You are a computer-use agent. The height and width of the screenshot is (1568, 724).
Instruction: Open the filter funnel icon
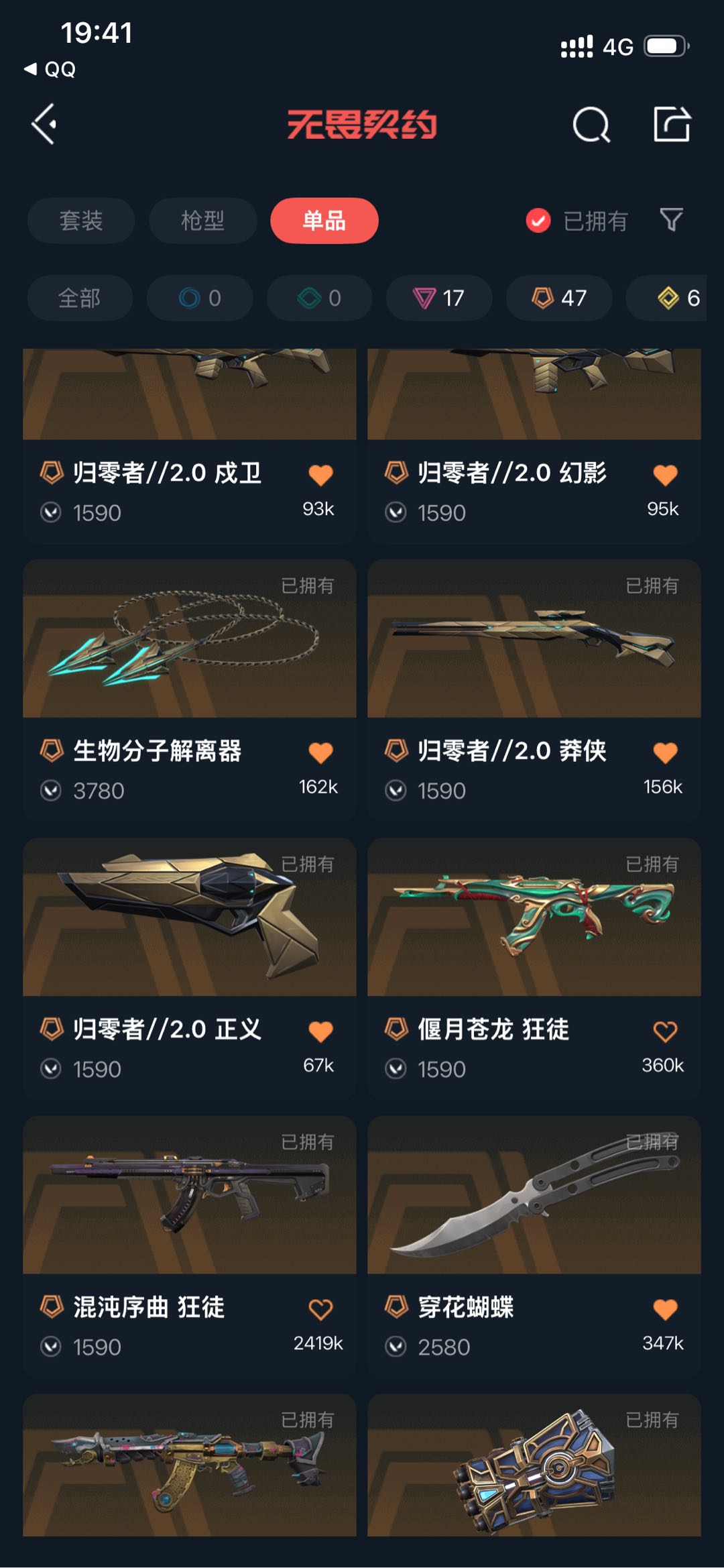pyautogui.click(x=671, y=220)
